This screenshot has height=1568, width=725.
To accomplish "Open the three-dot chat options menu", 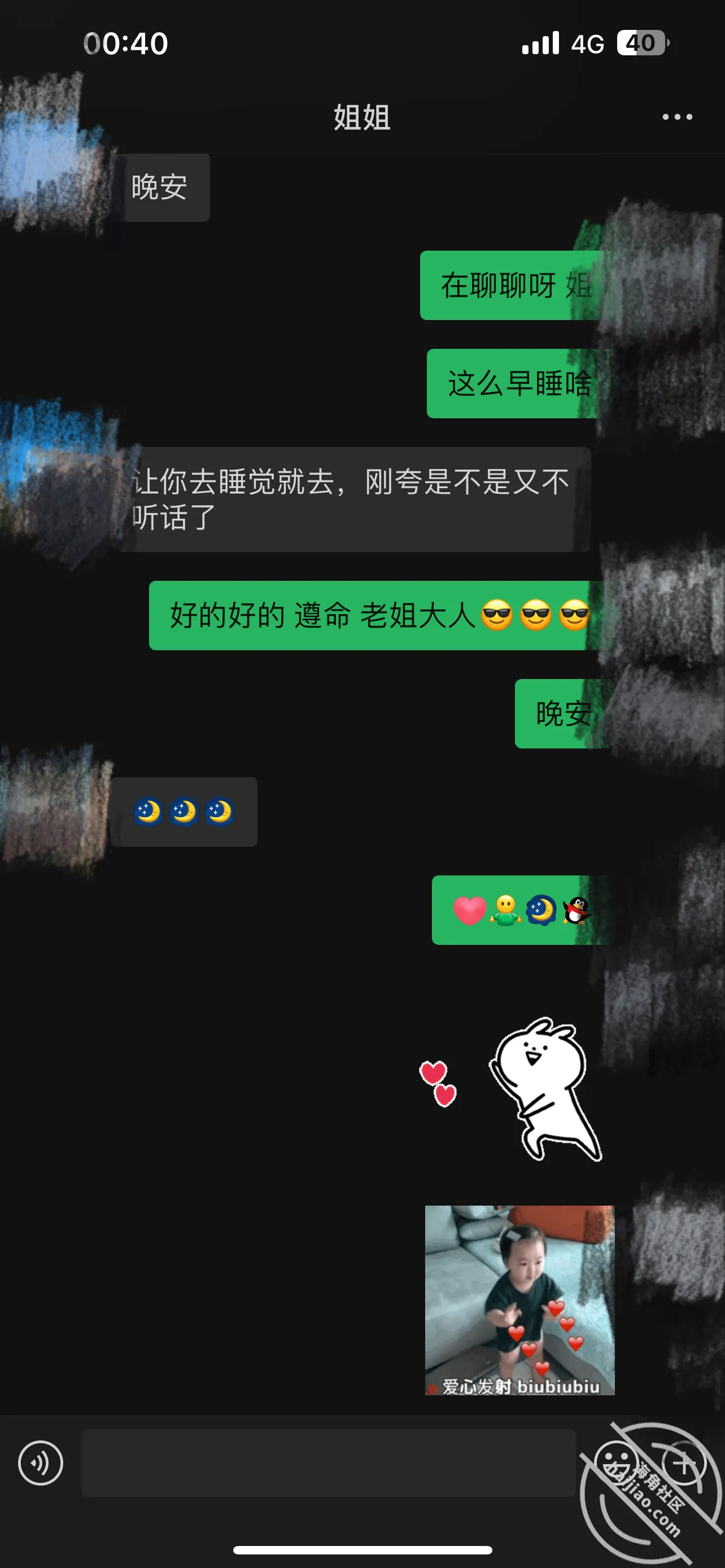I will tap(677, 117).
